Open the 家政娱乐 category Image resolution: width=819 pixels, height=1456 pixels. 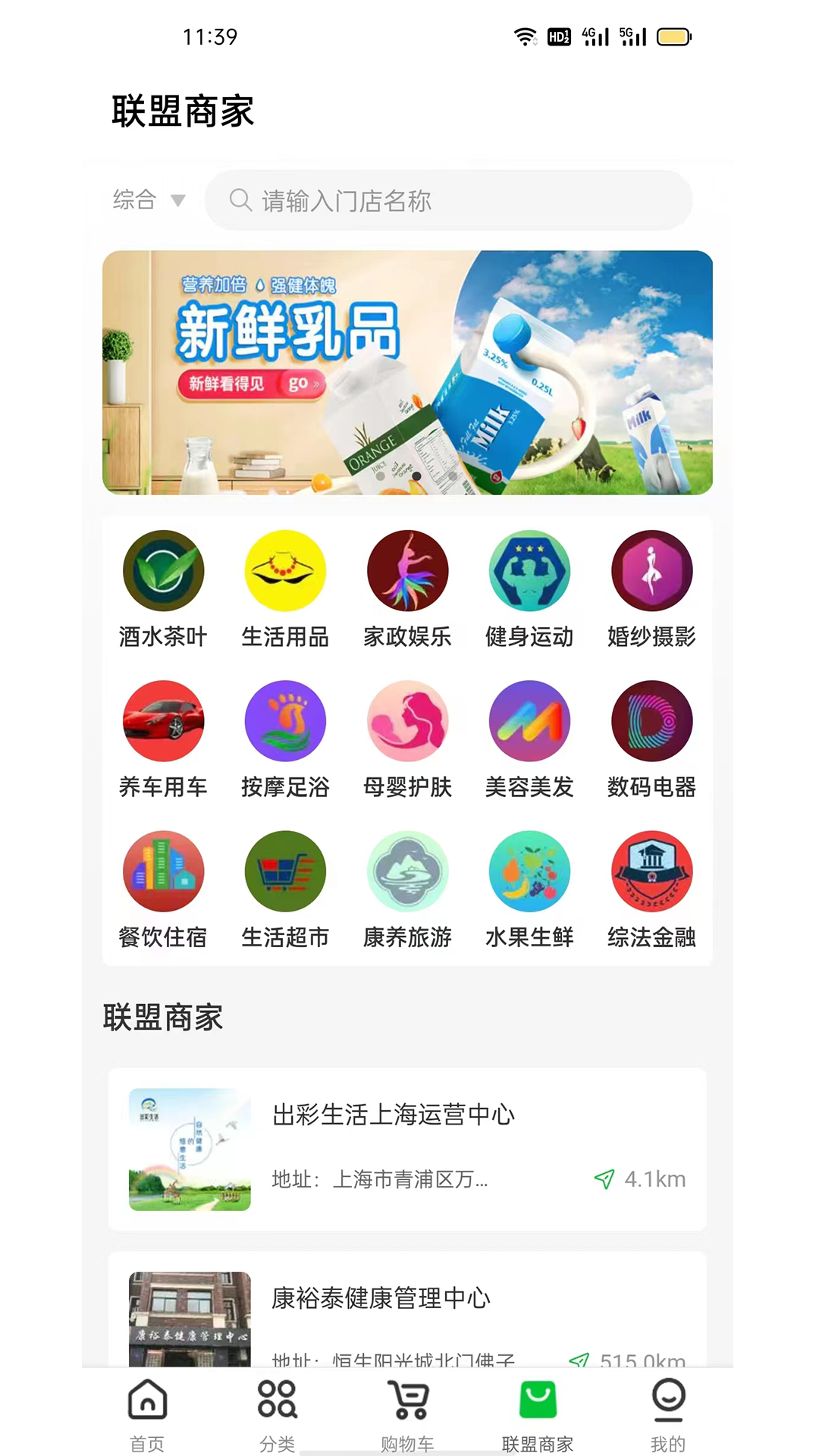pos(407,571)
